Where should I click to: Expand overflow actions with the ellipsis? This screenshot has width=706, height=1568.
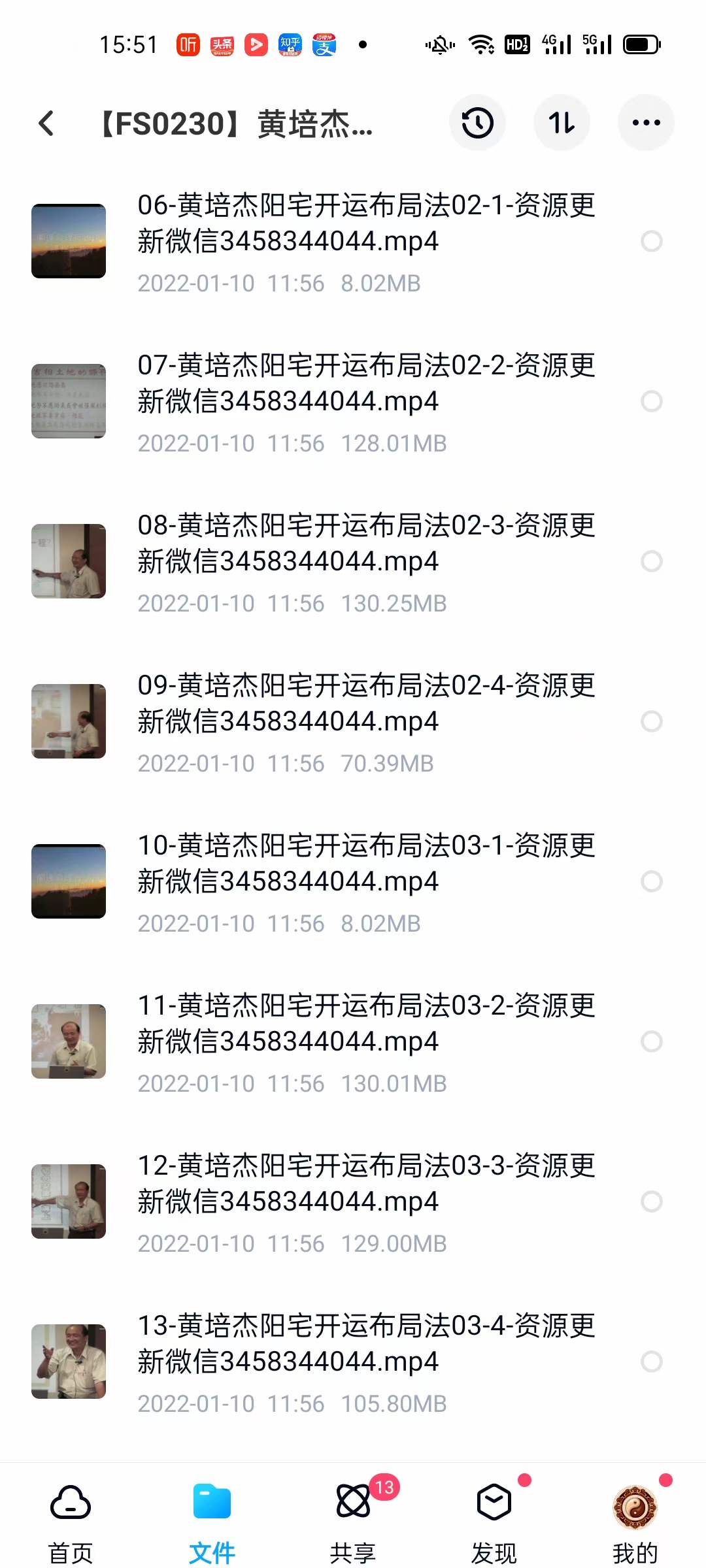tap(646, 123)
